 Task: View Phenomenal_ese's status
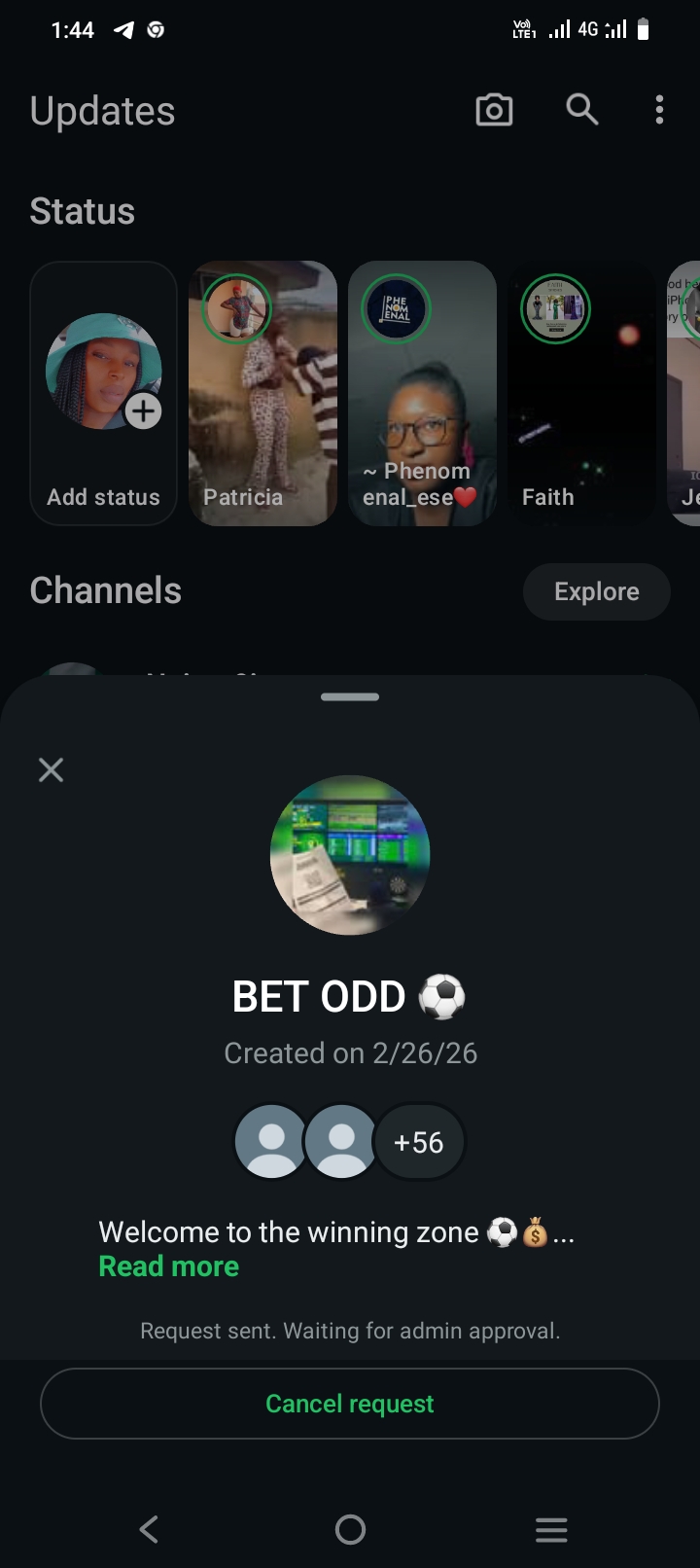pyautogui.click(x=422, y=393)
